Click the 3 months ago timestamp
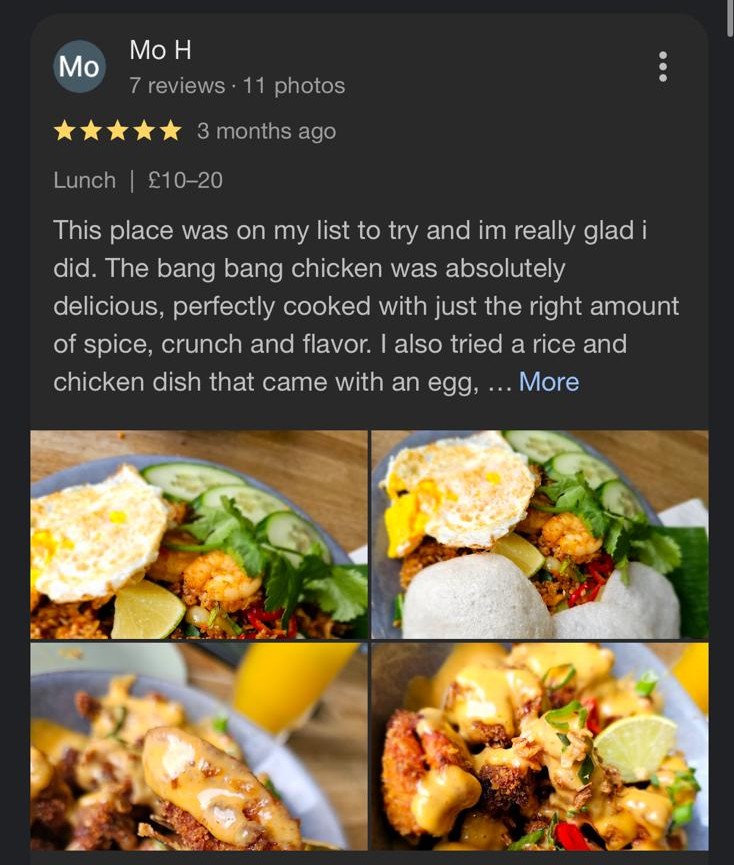The width and height of the screenshot is (734, 865). 266,131
